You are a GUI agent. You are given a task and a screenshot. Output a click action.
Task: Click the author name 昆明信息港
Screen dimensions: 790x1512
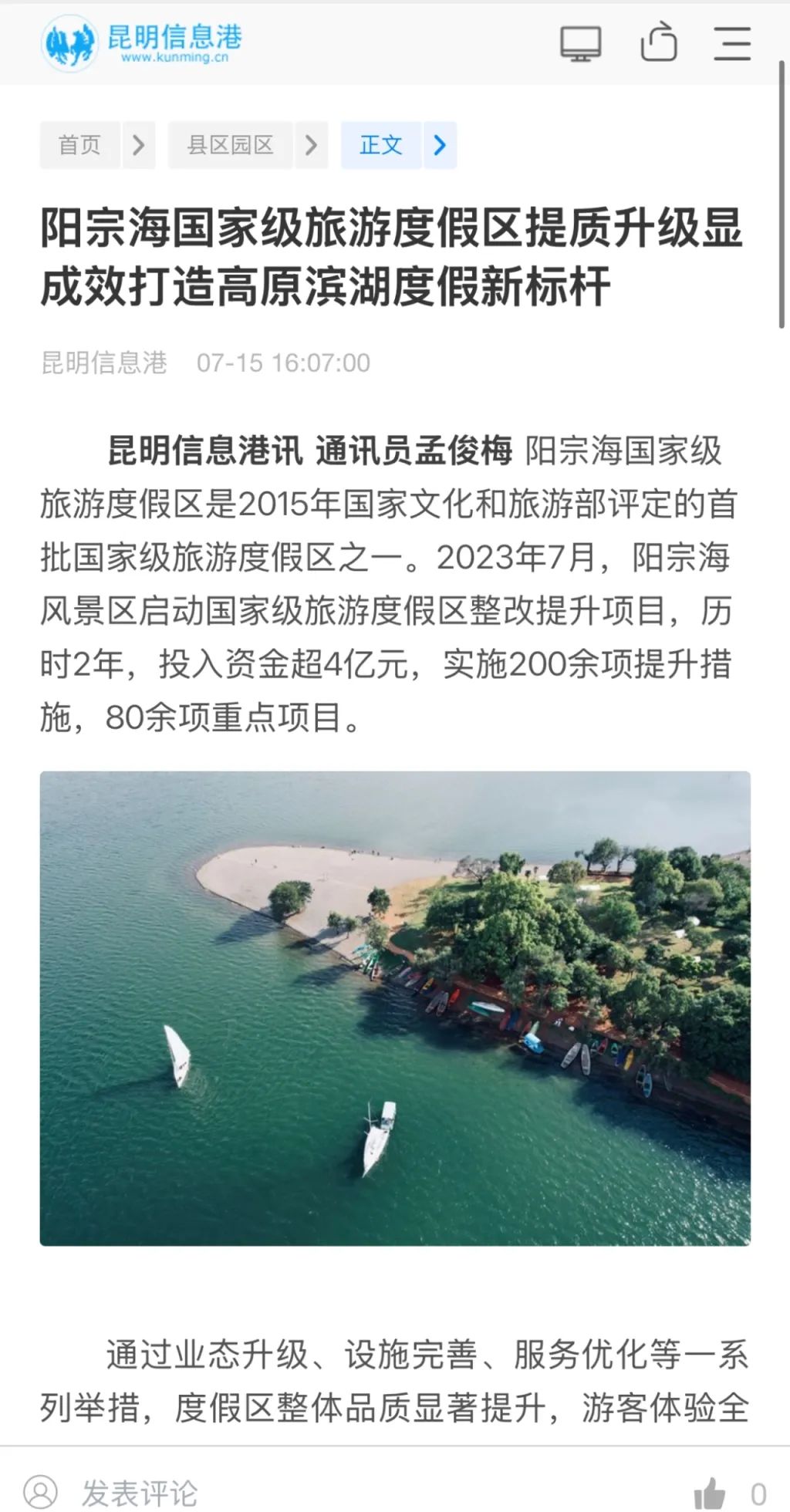tap(104, 363)
